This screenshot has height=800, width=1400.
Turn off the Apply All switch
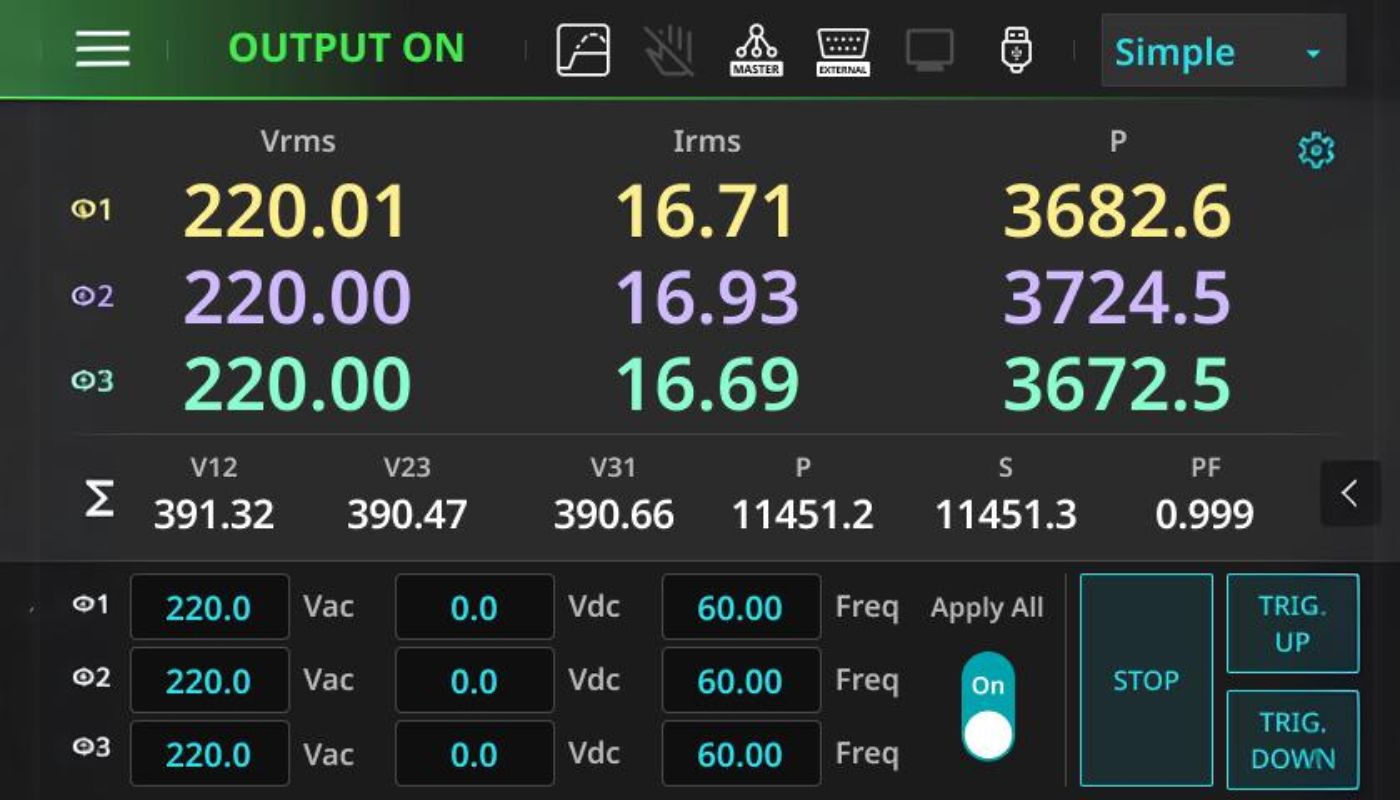tap(988, 708)
